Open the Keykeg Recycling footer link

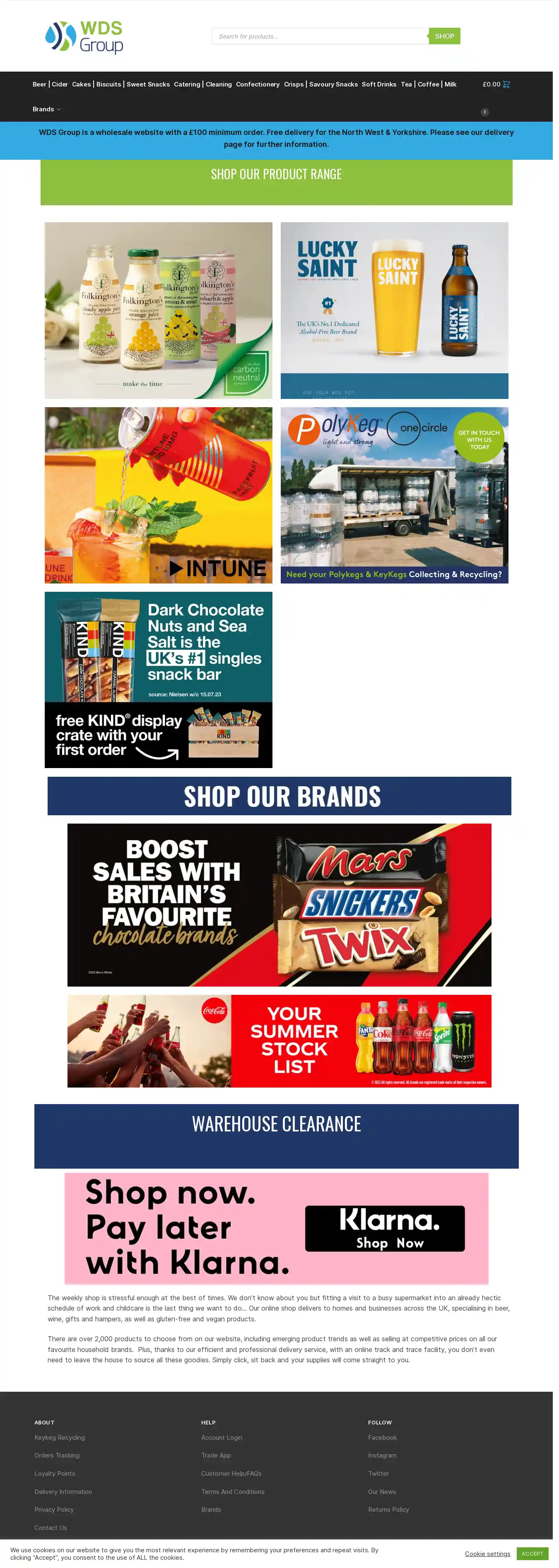[x=60, y=1452]
